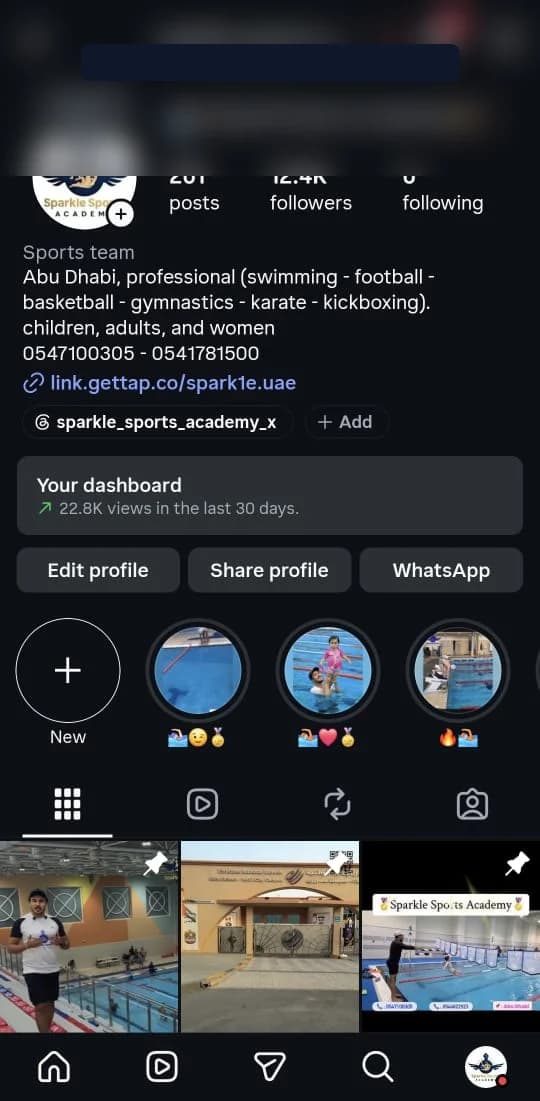Image resolution: width=540 pixels, height=1101 pixels.
Task: Switch to the reposts tab
Action: coord(338,804)
